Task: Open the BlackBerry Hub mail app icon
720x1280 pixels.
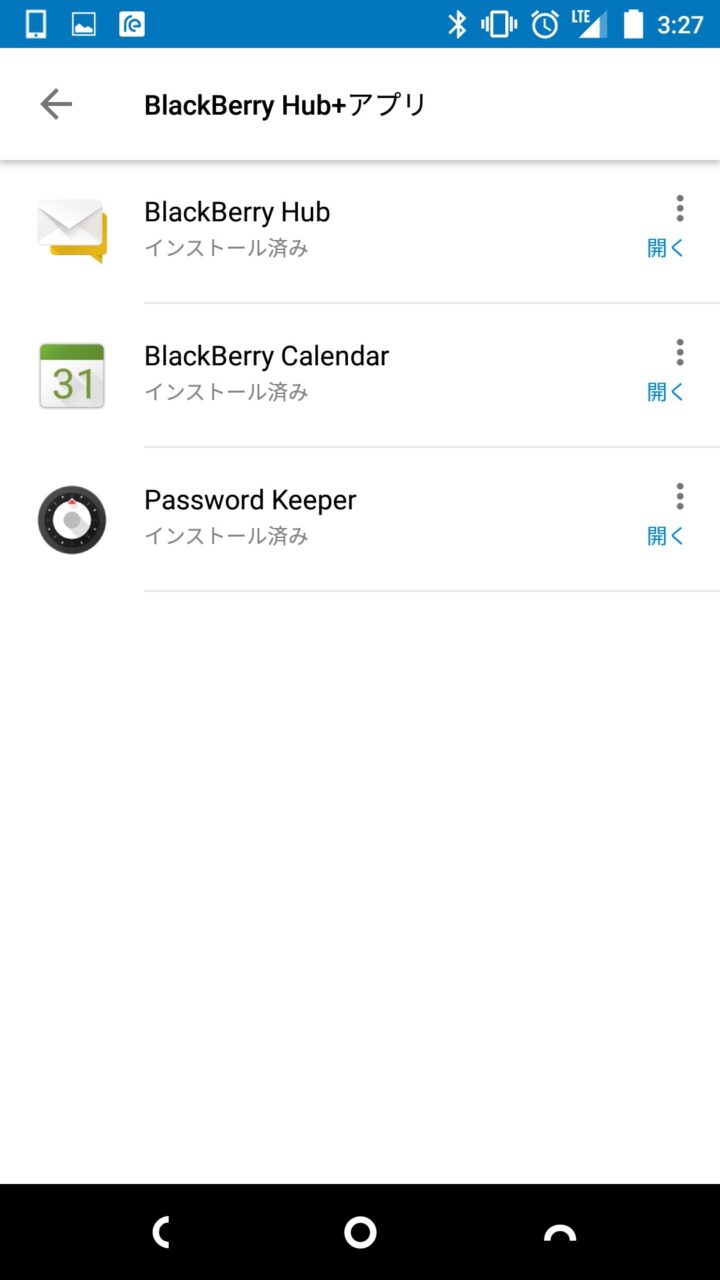Action: tap(71, 230)
